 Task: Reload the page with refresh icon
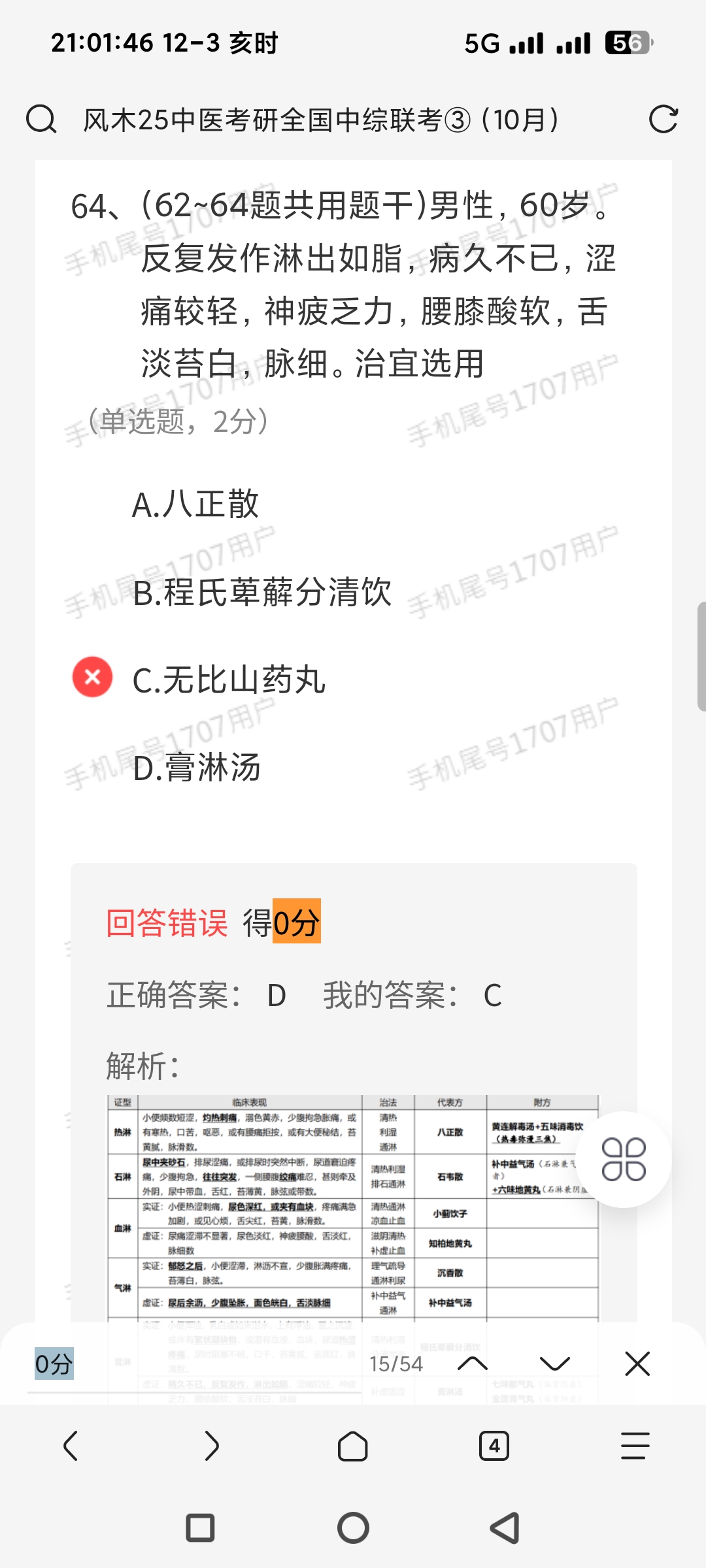663,120
